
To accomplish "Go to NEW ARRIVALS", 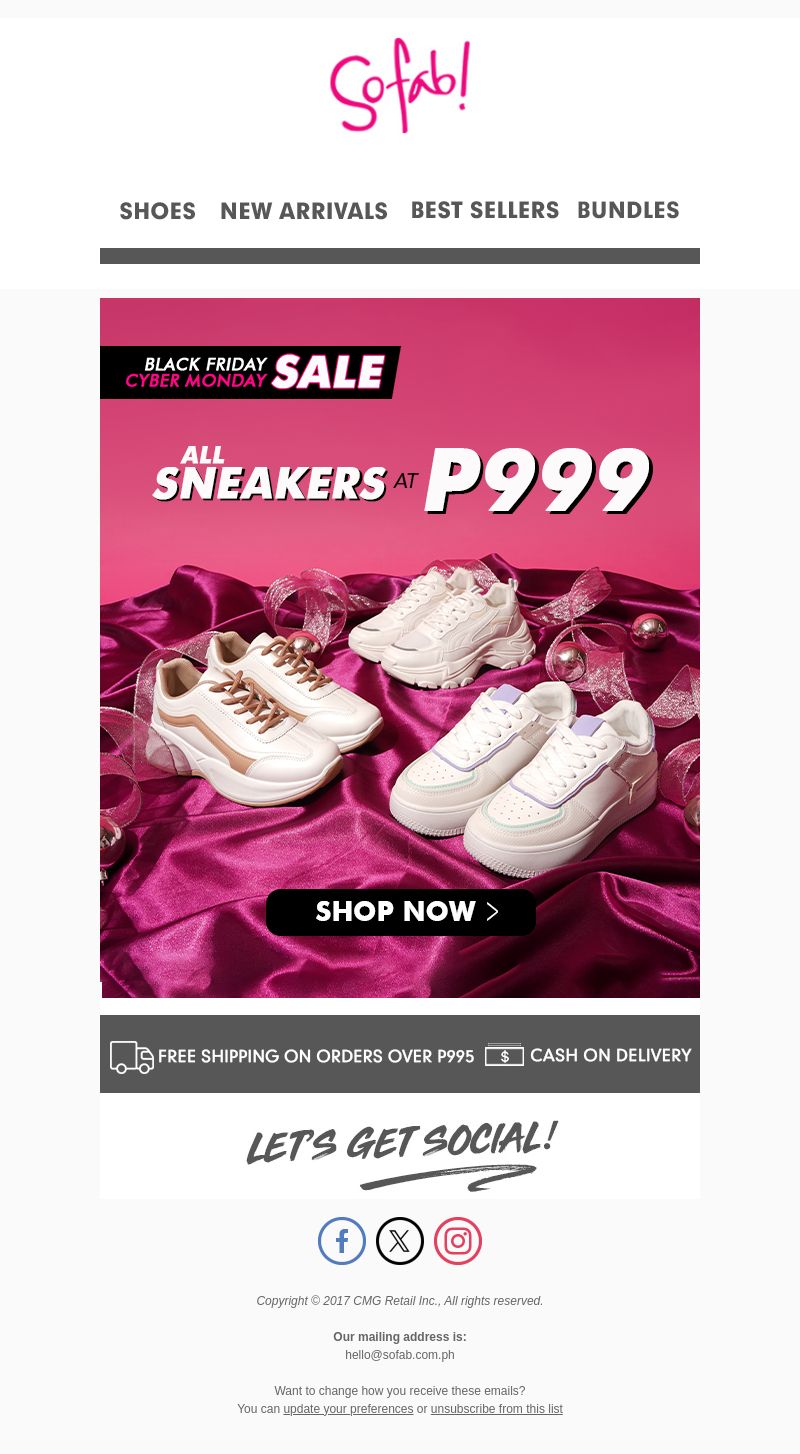I will point(304,211).
